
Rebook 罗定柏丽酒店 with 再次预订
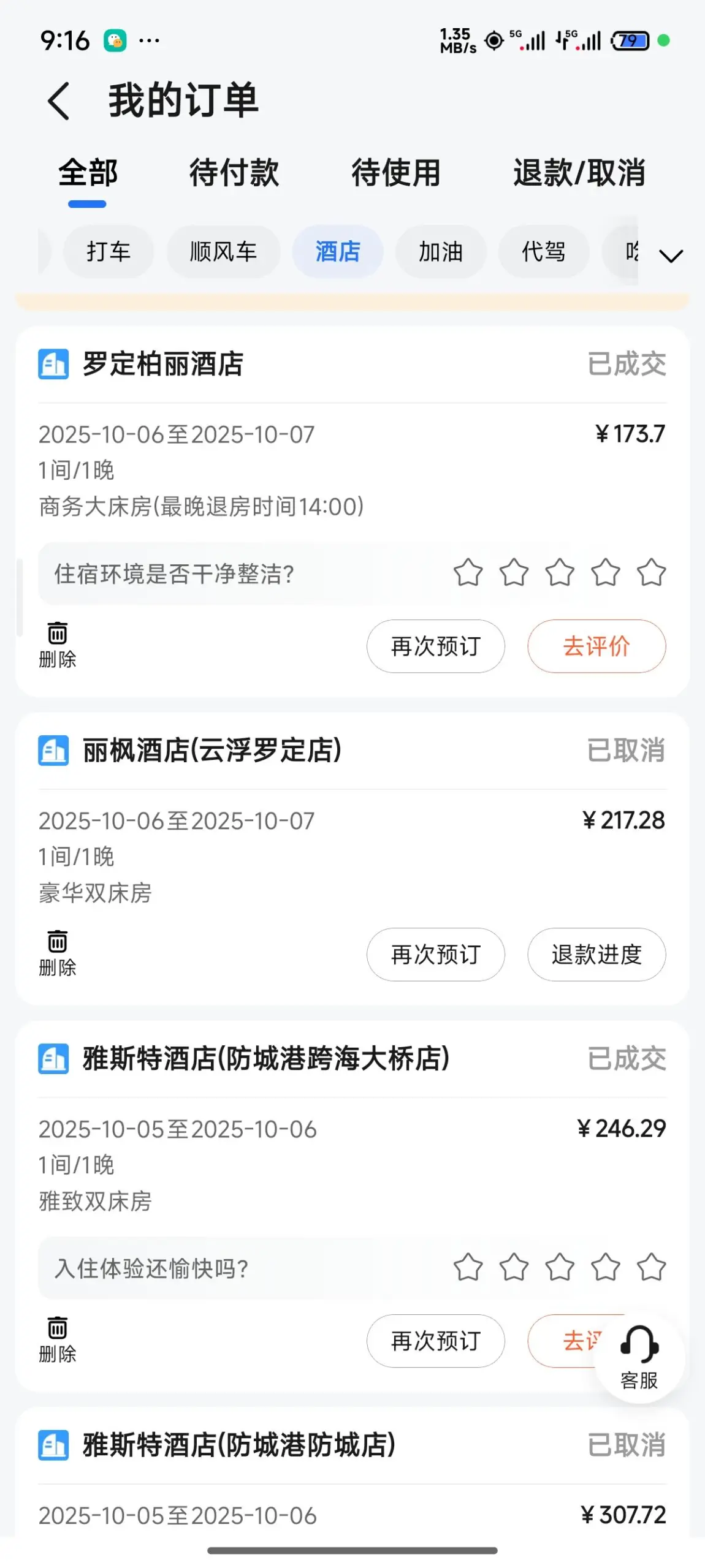(435, 646)
